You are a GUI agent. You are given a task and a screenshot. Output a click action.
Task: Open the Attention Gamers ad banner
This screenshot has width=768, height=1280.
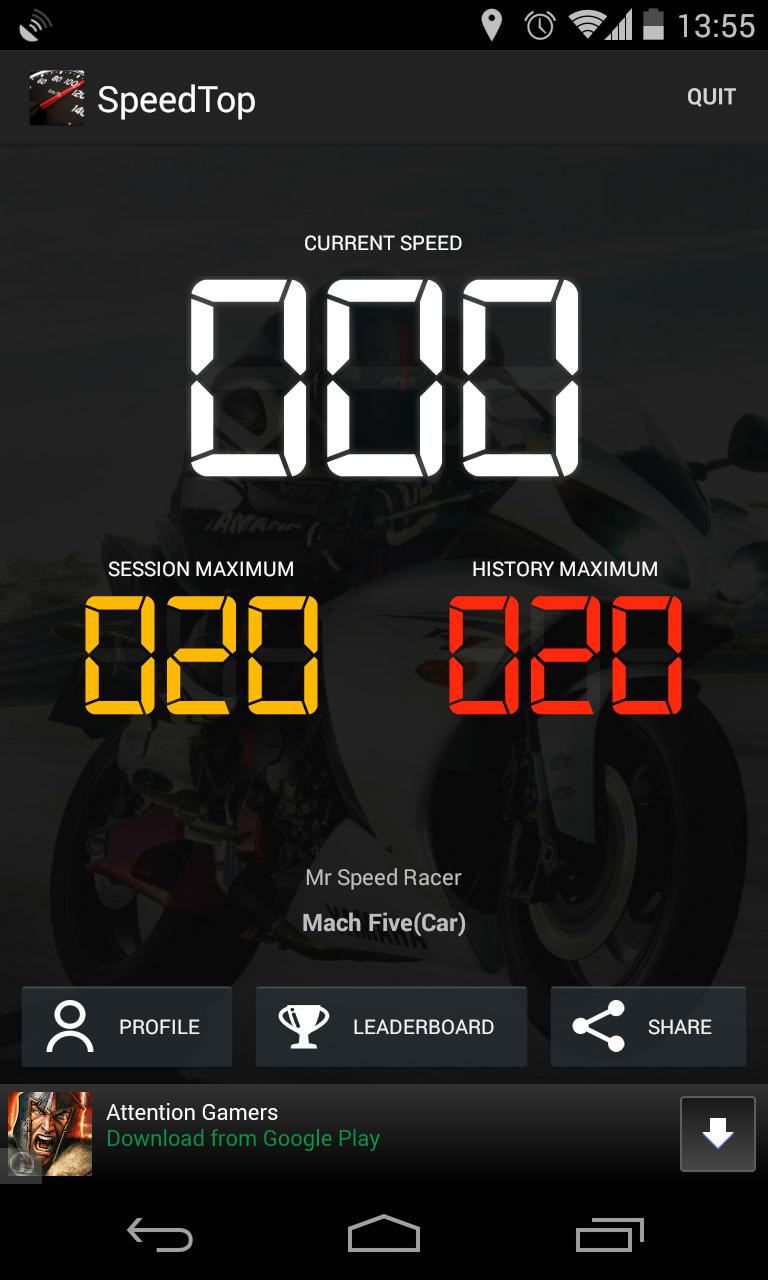[x=300, y=1126]
